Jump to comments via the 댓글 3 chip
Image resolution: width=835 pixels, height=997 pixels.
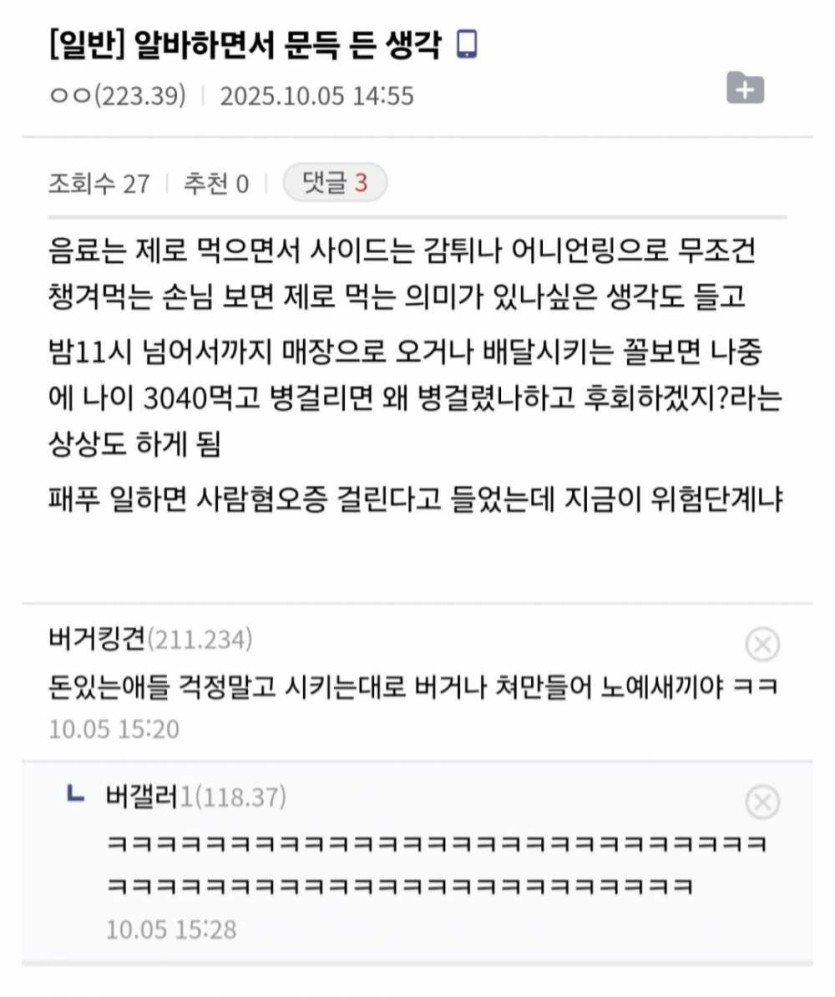point(334,183)
